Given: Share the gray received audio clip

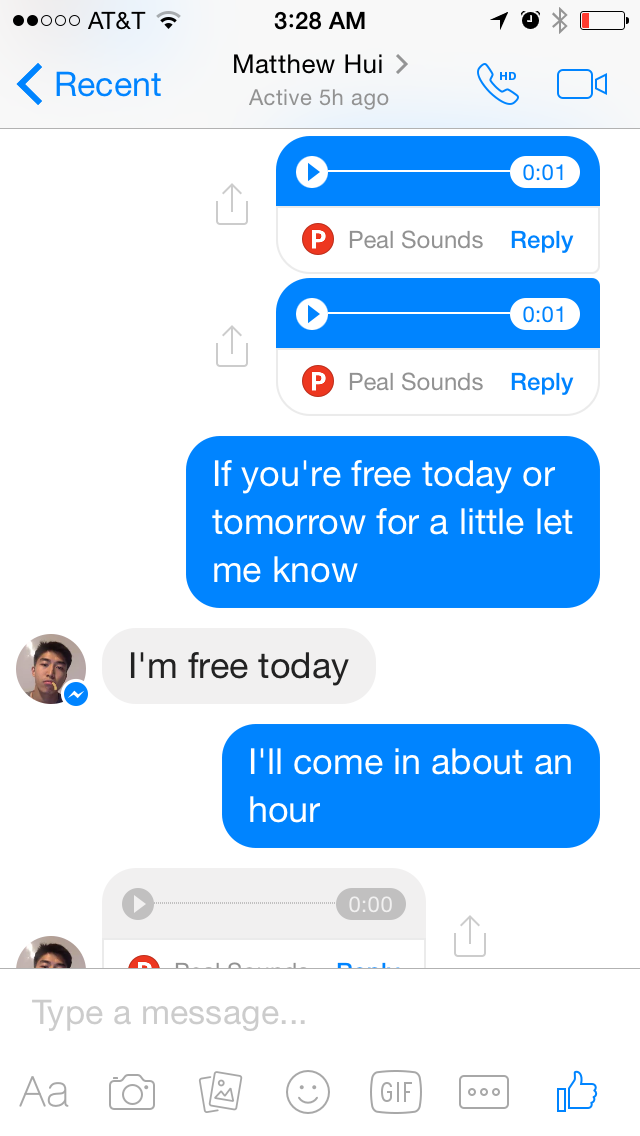Looking at the screenshot, I should [x=469, y=935].
